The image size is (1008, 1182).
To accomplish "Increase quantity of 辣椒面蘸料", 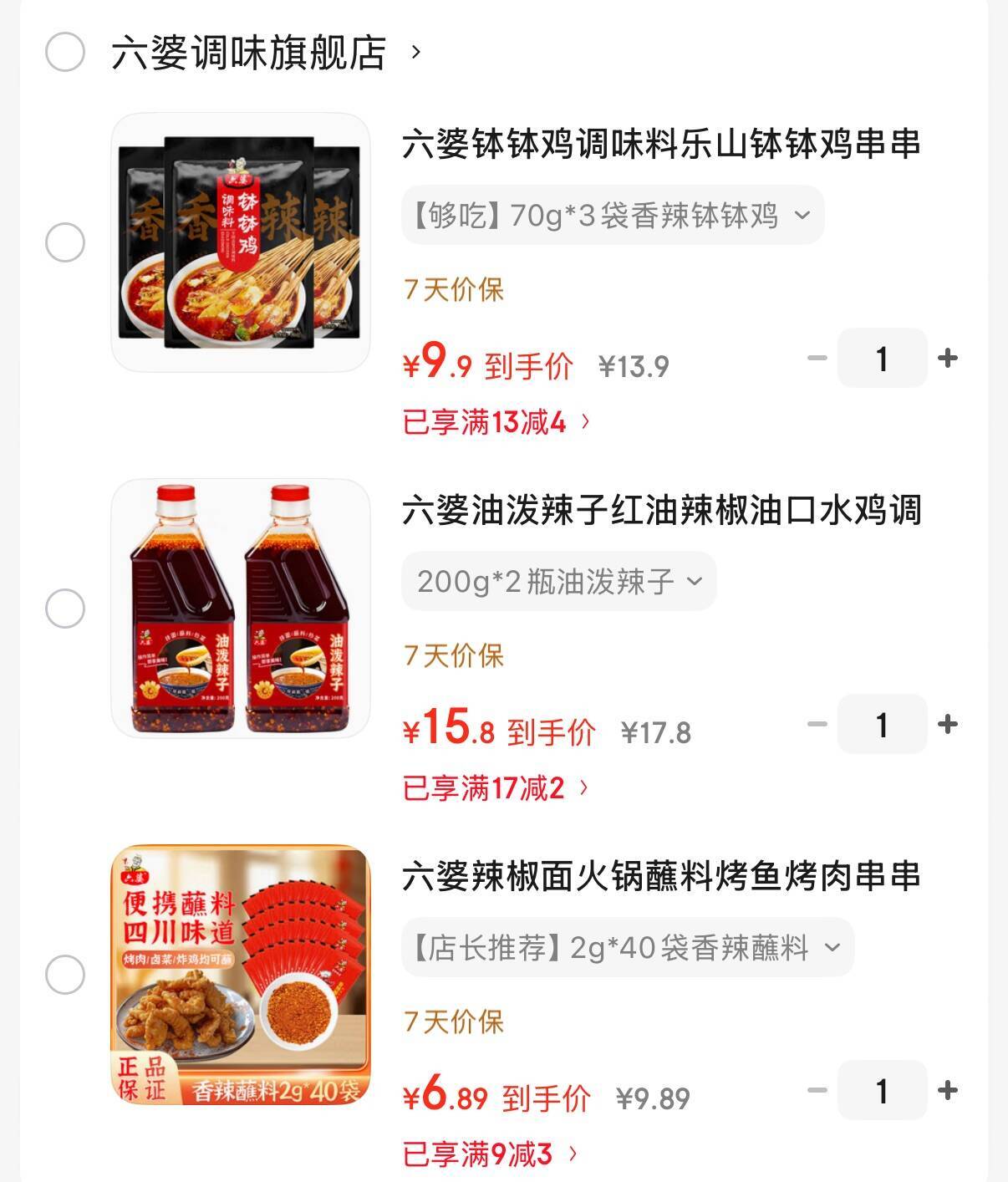I will click(x=948, y=1090).
